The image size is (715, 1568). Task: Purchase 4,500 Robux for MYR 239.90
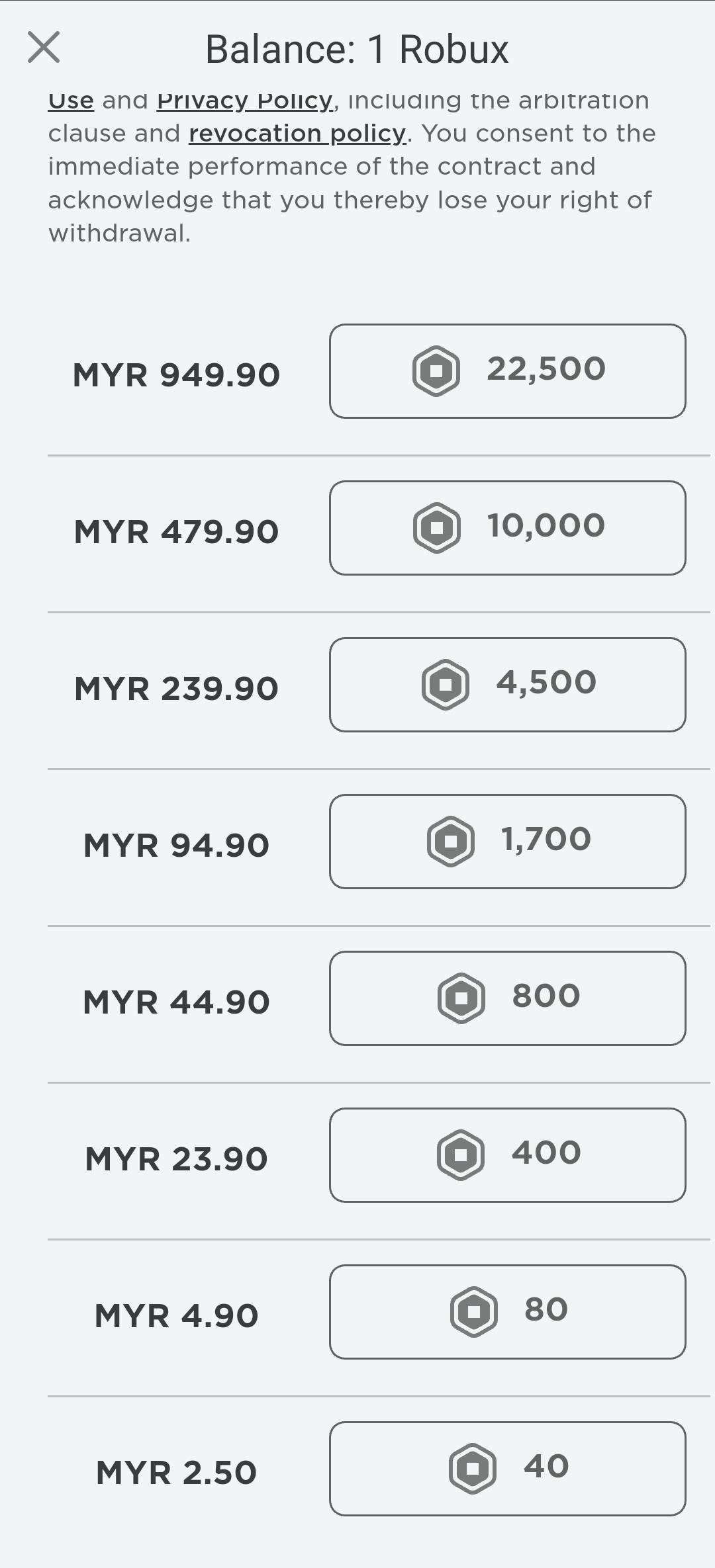coord(507,685)
